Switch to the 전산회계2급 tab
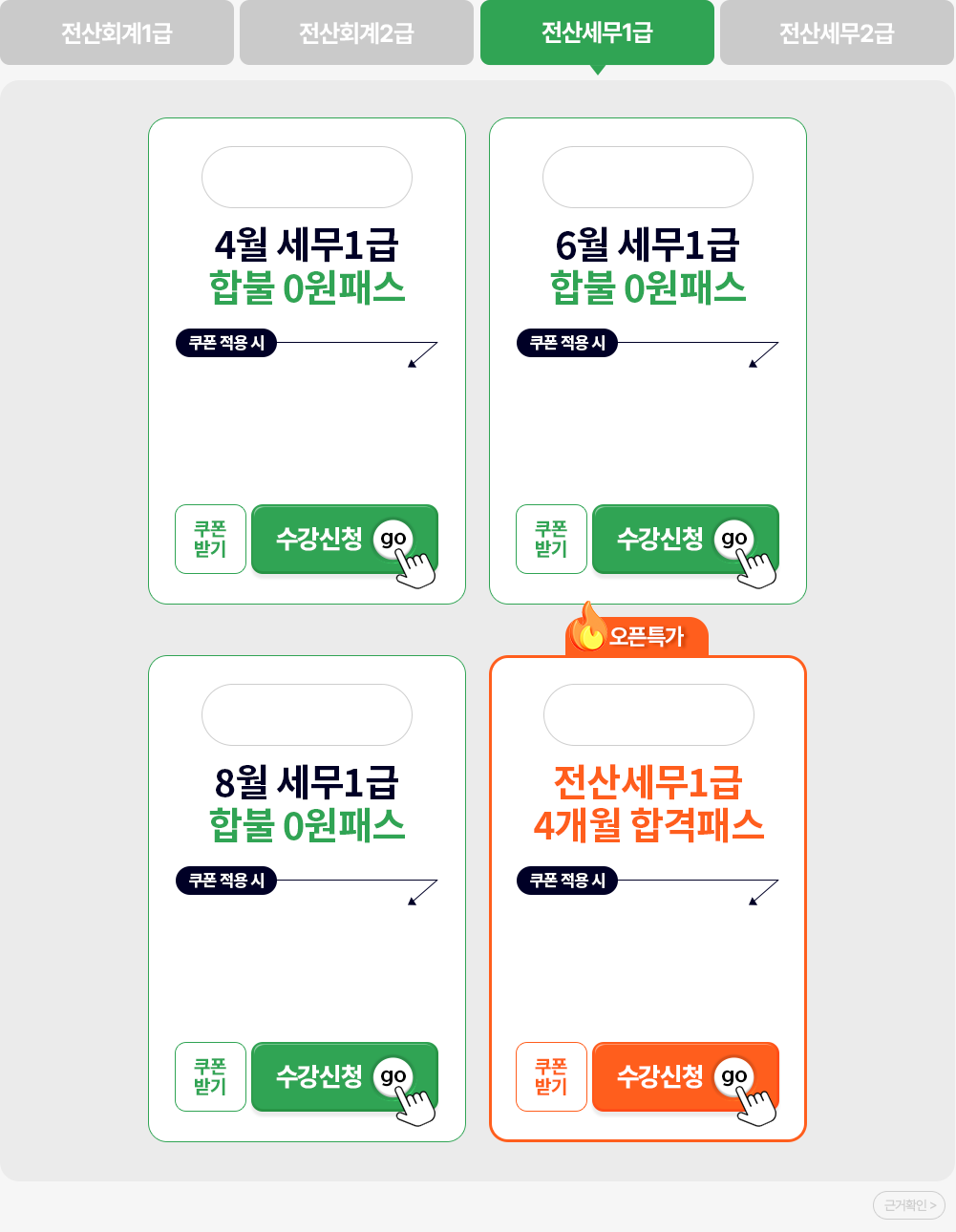This screenshot has width=956, height=1232. tap(356, 33)
